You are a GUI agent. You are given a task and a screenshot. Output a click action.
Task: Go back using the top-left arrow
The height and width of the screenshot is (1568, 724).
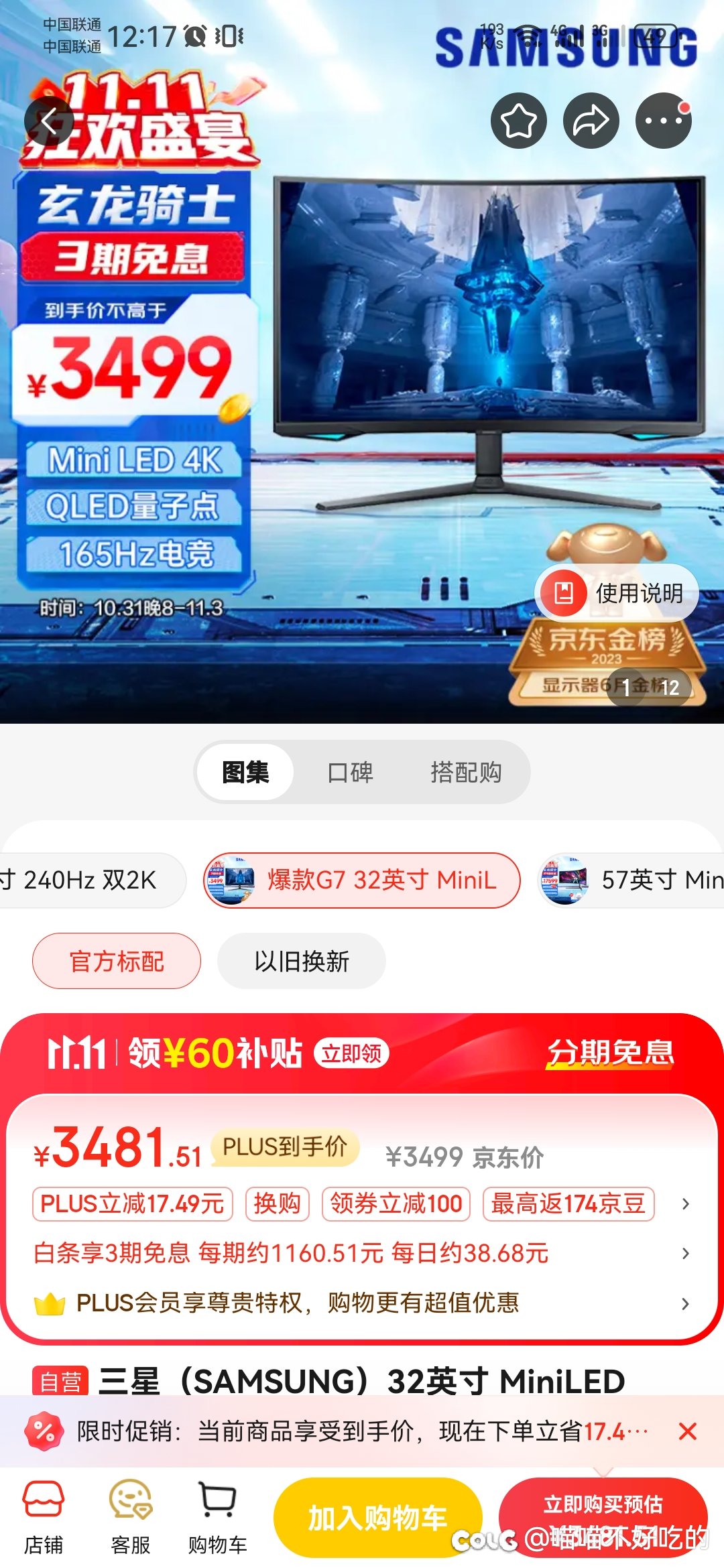click(49, 121)
